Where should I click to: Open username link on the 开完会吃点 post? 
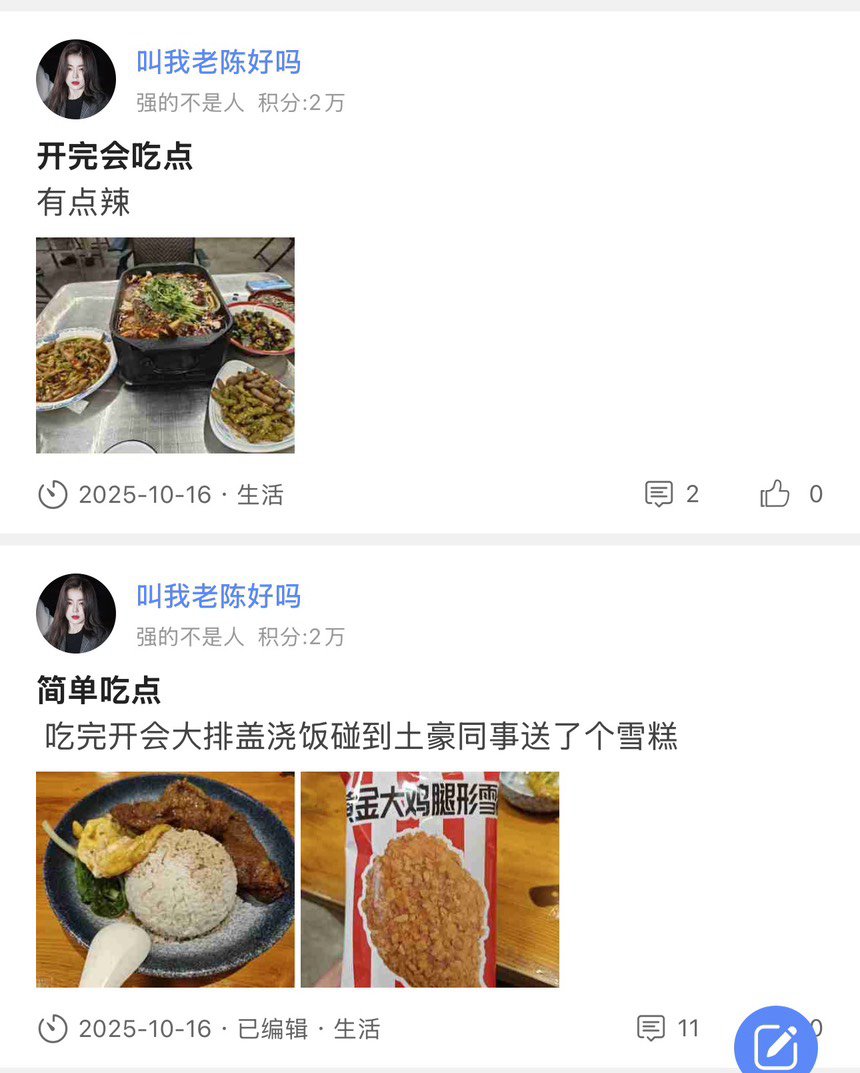(x=218, y=63)
